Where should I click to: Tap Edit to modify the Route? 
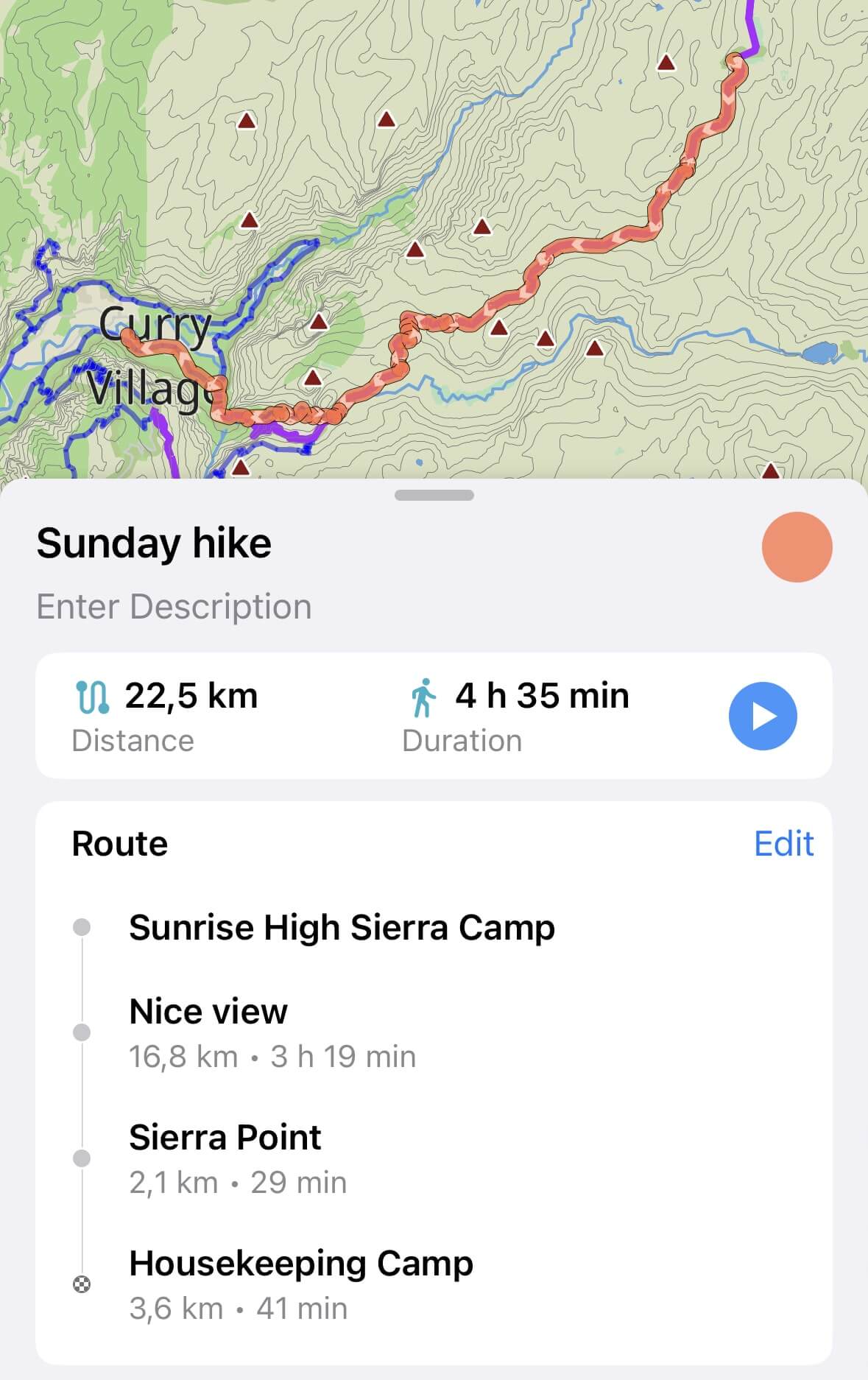(783, 843)
